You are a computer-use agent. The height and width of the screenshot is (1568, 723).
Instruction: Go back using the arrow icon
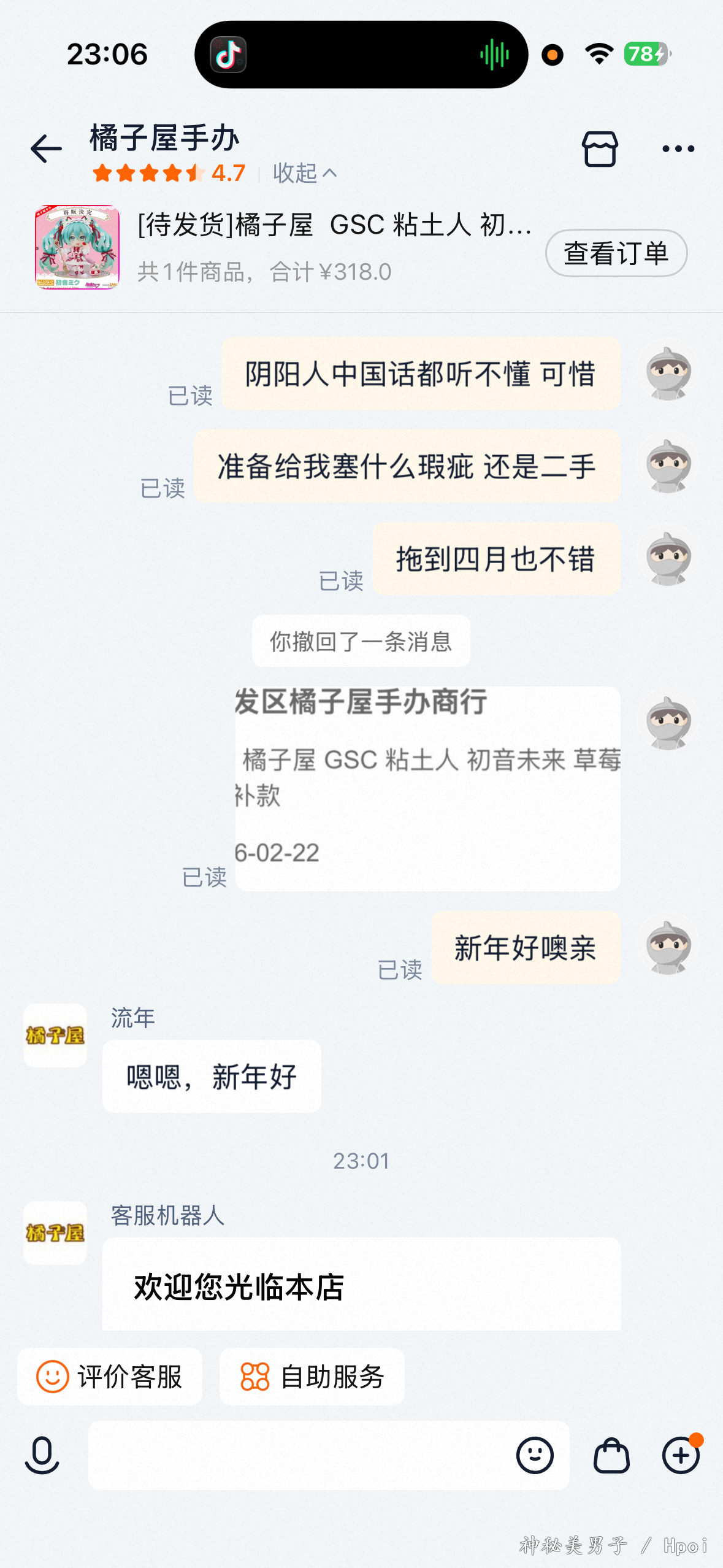coord(47,149)
